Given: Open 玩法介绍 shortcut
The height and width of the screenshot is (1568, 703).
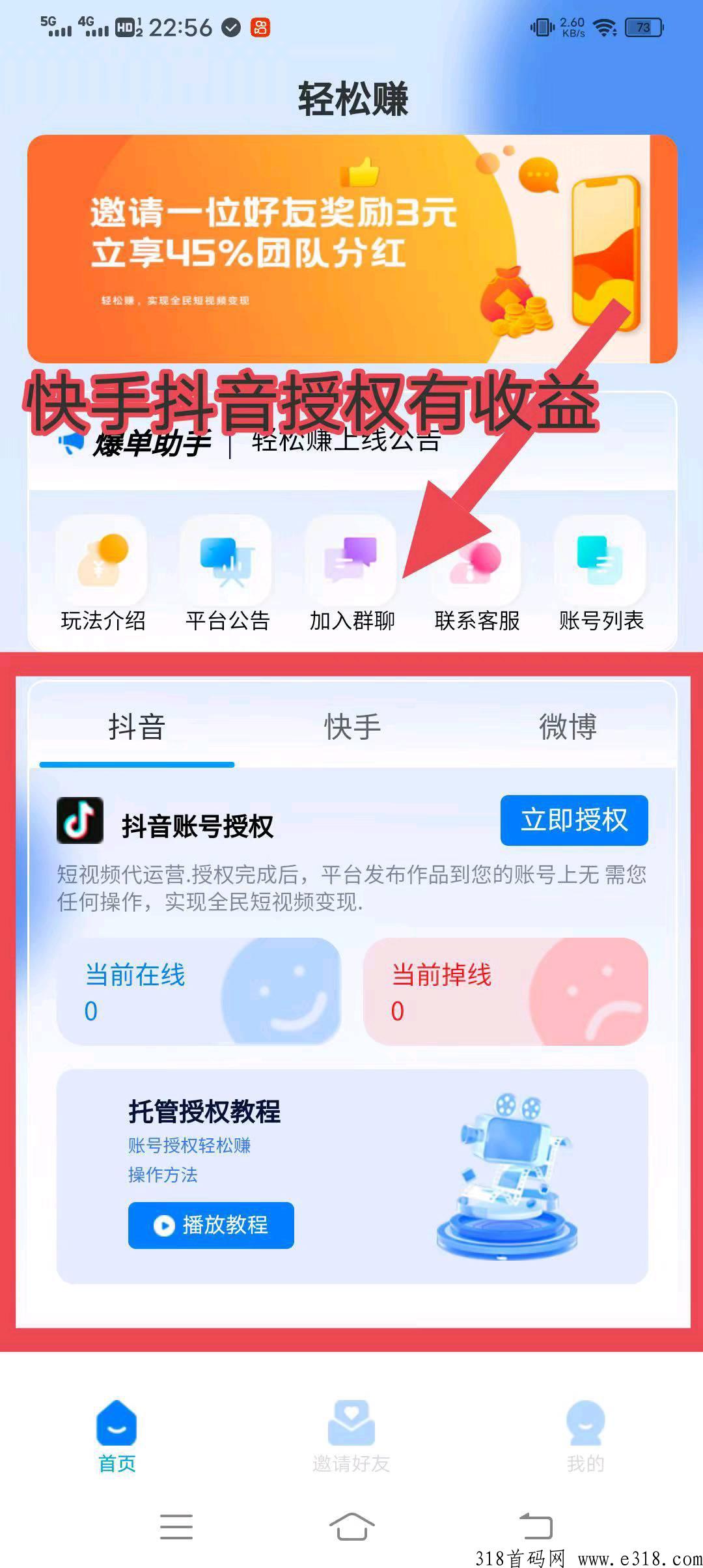Looking at the screenshot, I should 102,574.
